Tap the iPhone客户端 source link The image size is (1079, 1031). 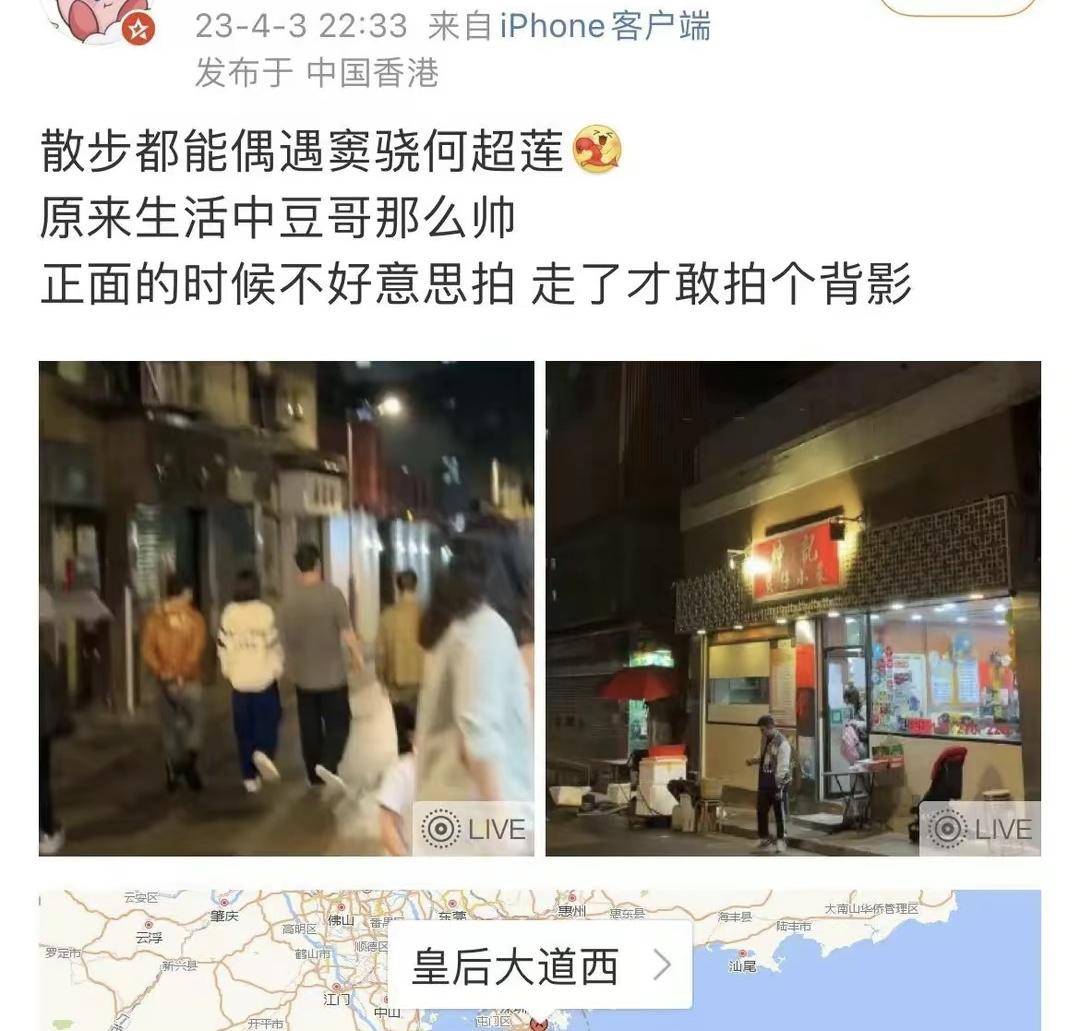tap(604, 26)
